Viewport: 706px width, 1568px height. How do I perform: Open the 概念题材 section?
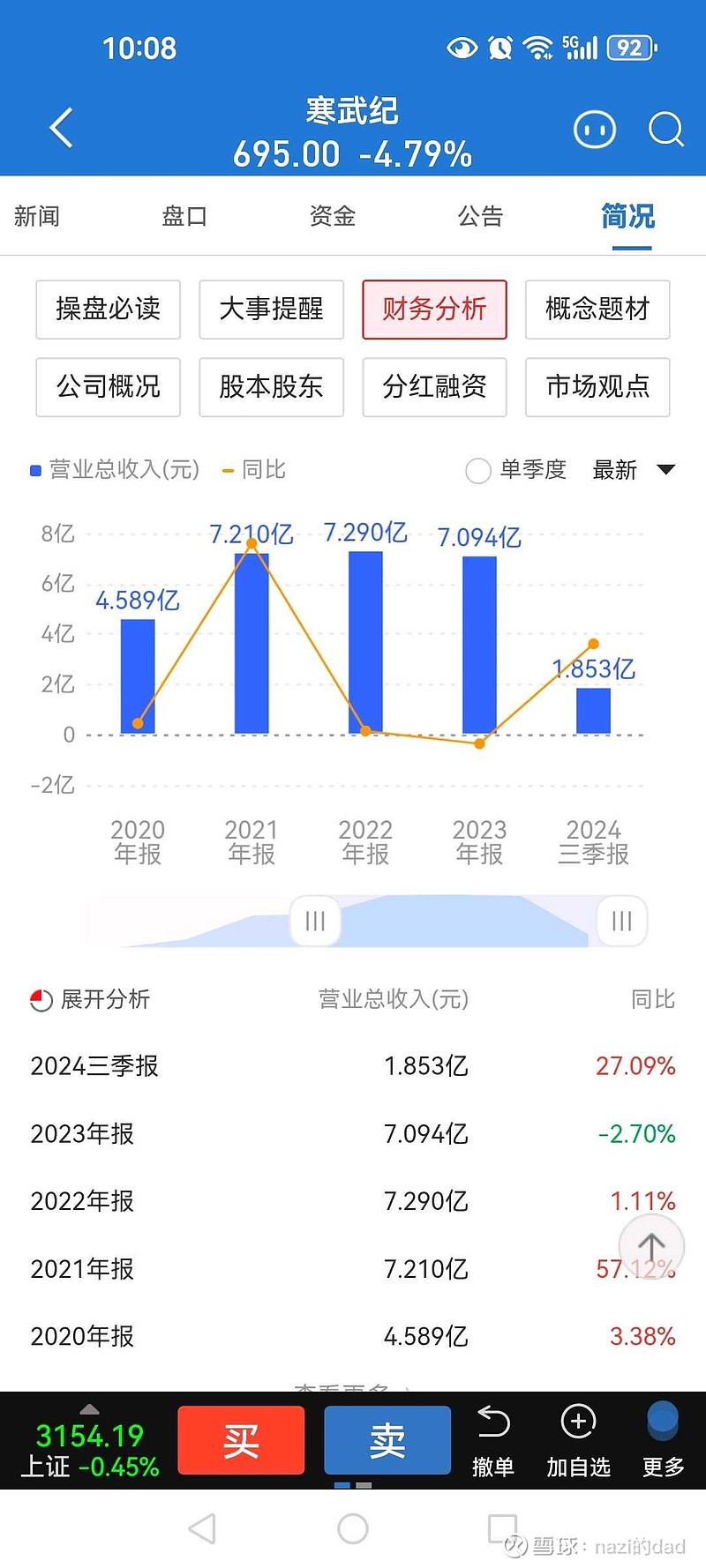point(597,310)
